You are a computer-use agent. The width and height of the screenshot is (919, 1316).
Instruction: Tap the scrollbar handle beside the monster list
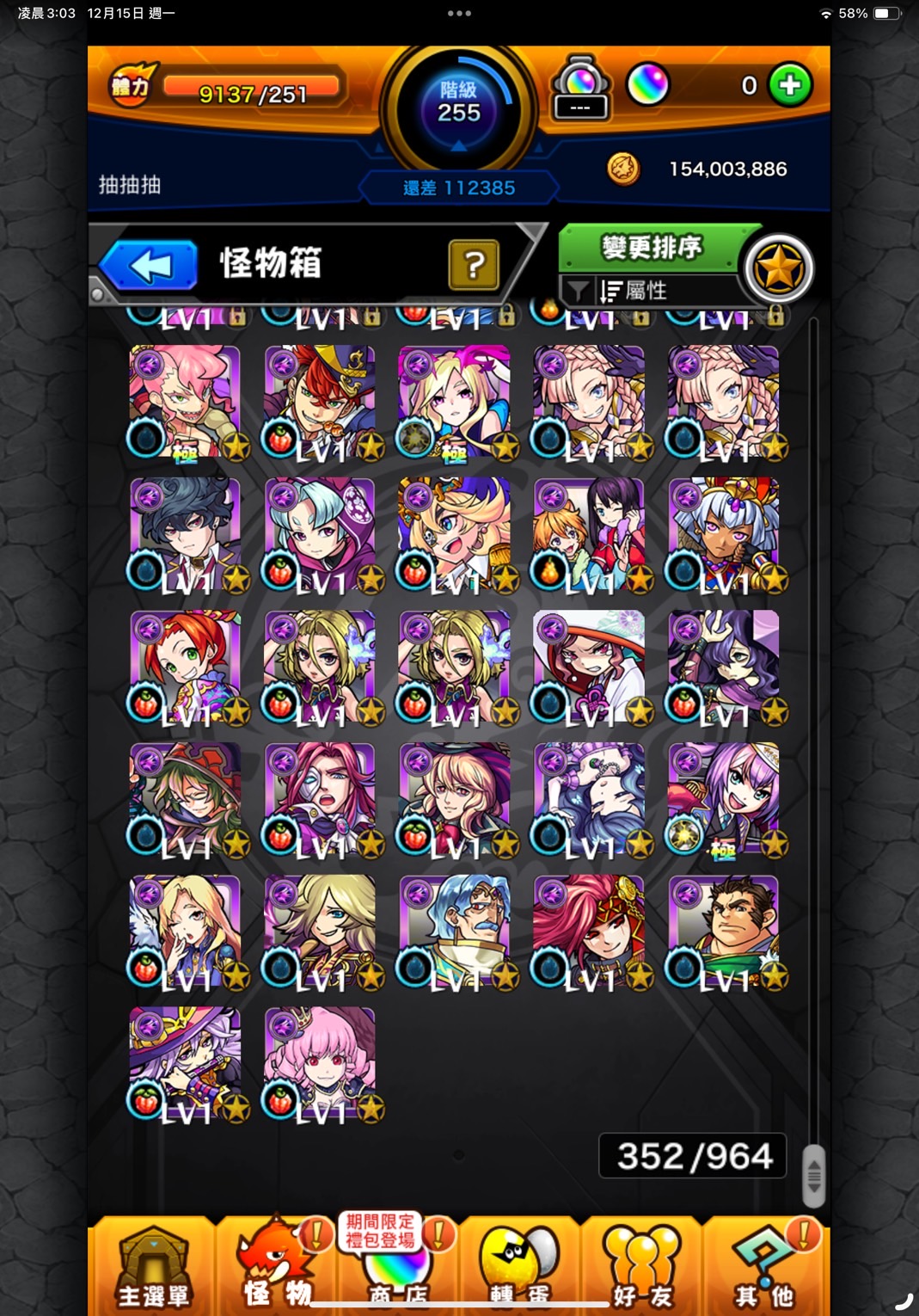[813, 1175]
